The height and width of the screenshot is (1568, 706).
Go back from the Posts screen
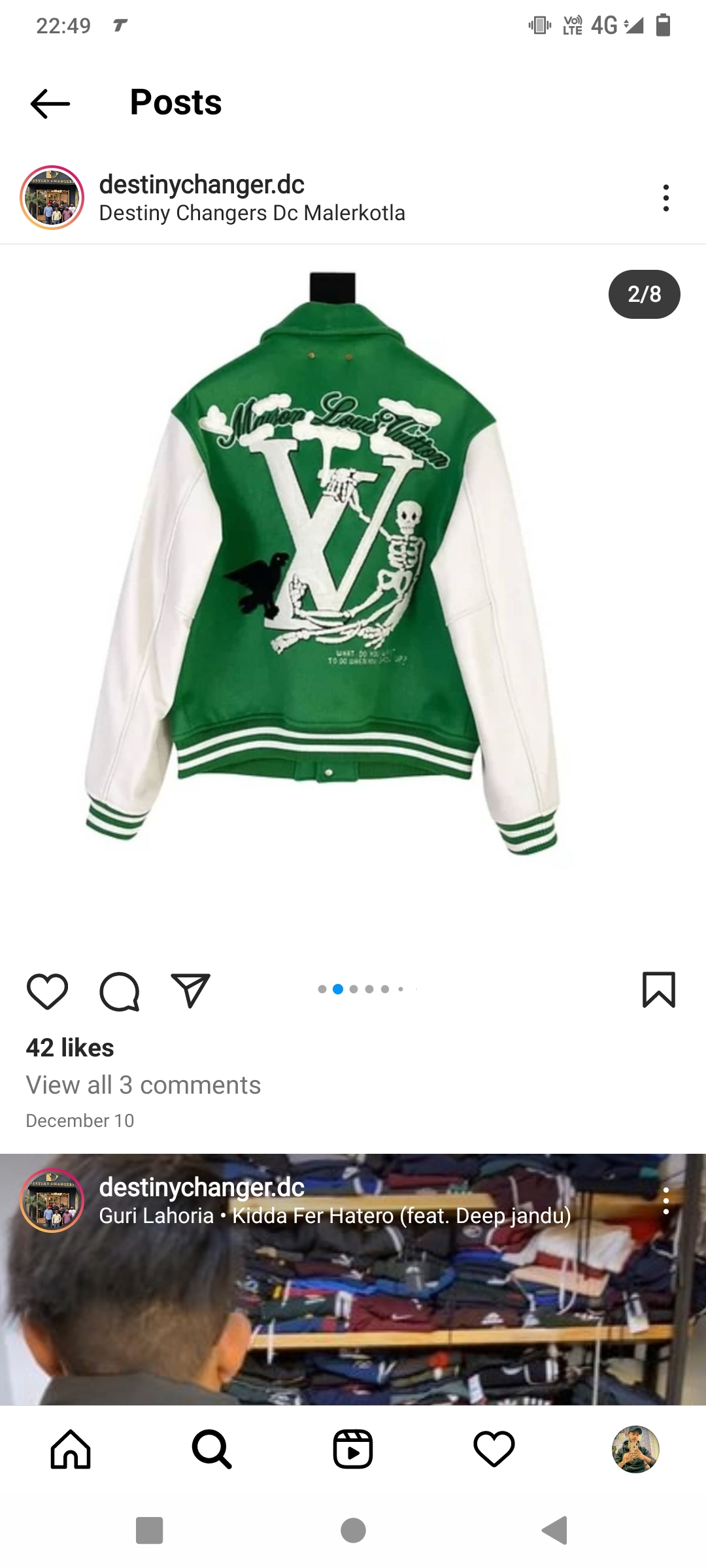point(50,103)
